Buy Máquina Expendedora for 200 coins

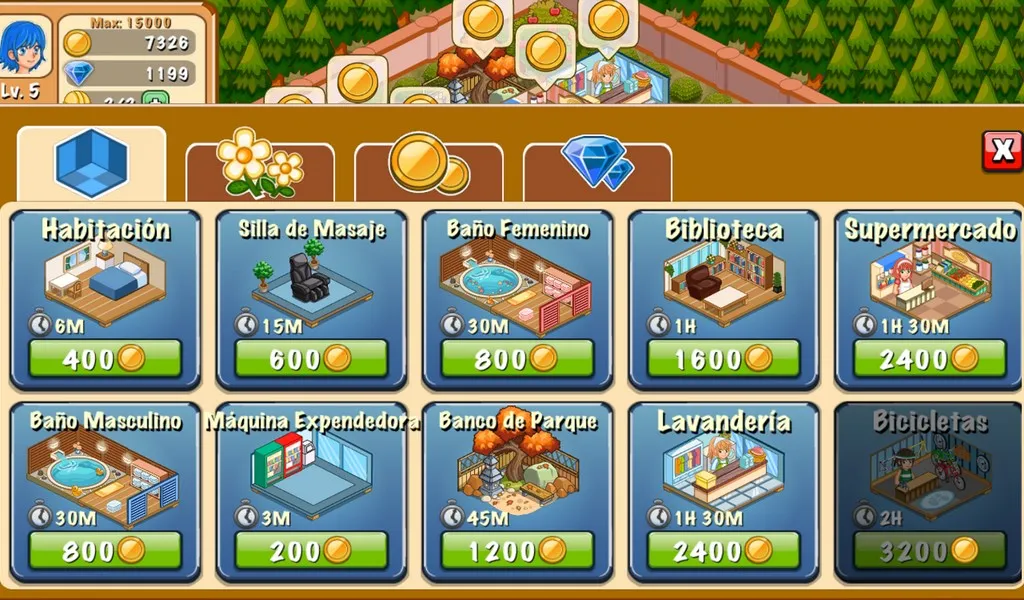click(311, 550)
